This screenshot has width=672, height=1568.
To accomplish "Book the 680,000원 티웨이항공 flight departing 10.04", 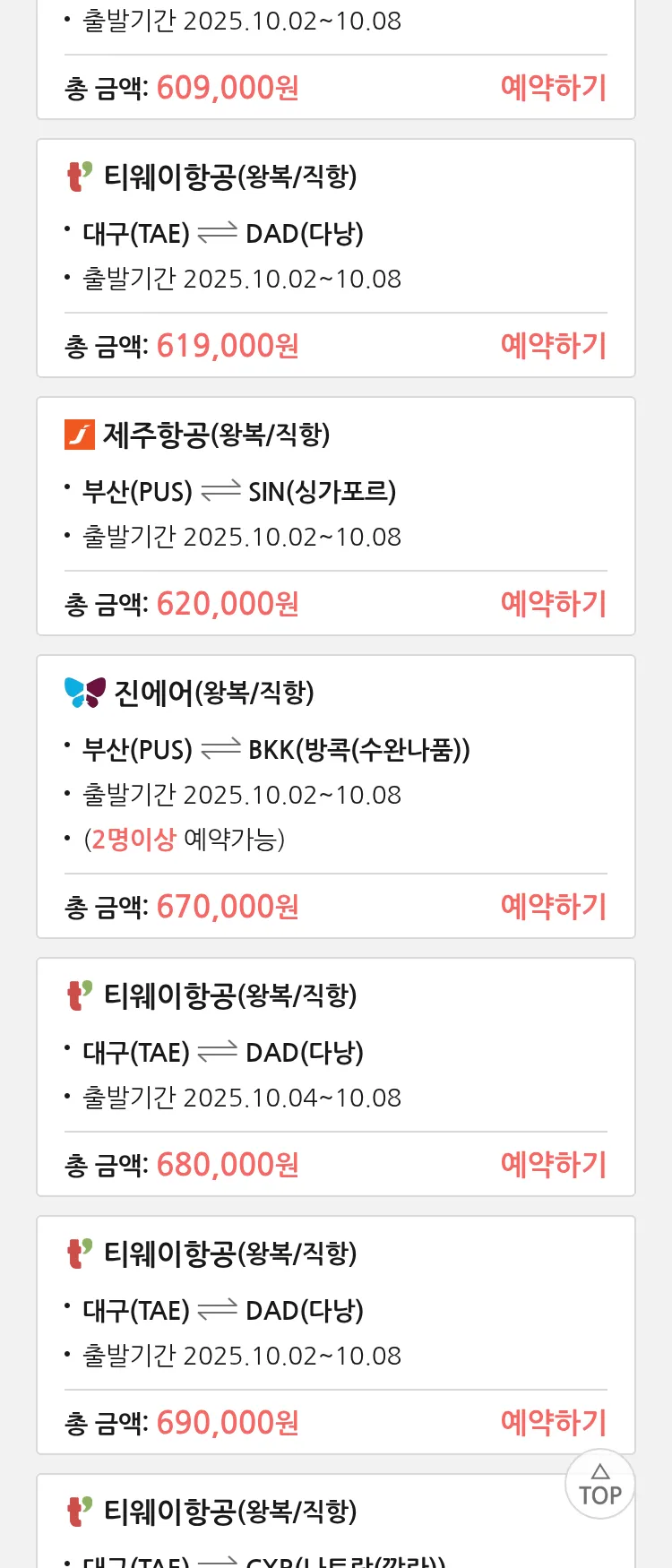I will (553, 1165).
